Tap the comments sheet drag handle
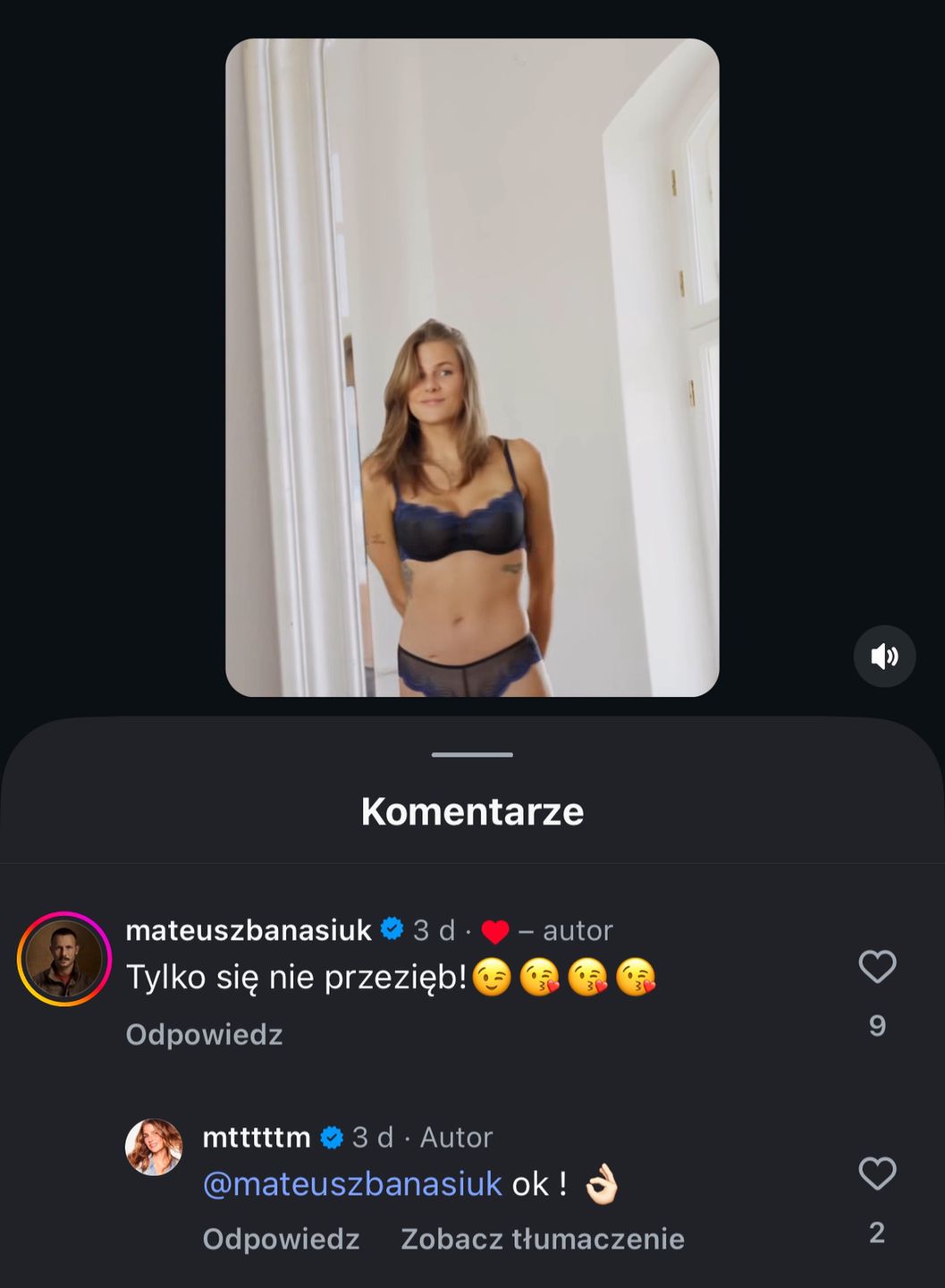This screenshot has height=1288, width=945. [x=472, y=755]
